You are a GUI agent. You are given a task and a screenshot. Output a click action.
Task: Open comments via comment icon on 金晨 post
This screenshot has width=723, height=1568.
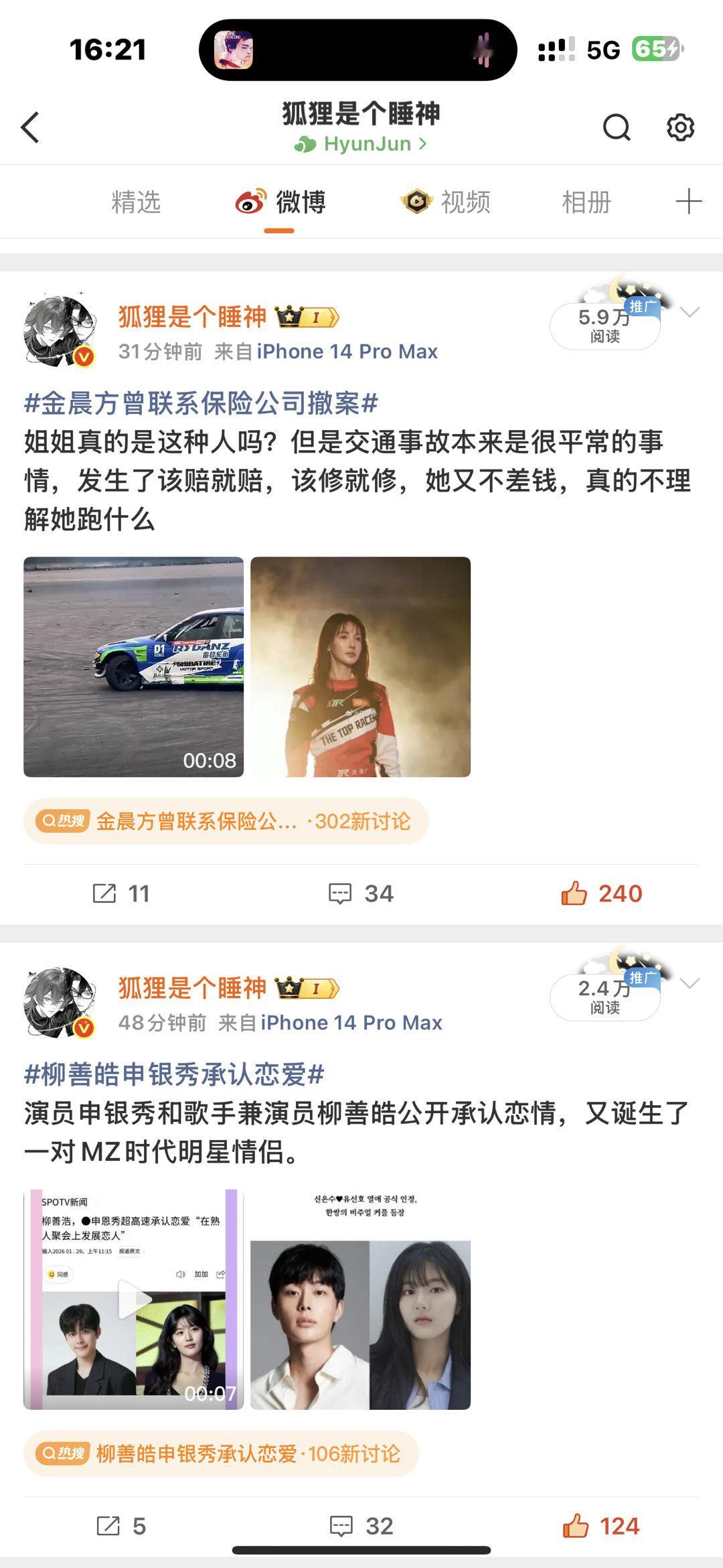click(x=341, y=893)
